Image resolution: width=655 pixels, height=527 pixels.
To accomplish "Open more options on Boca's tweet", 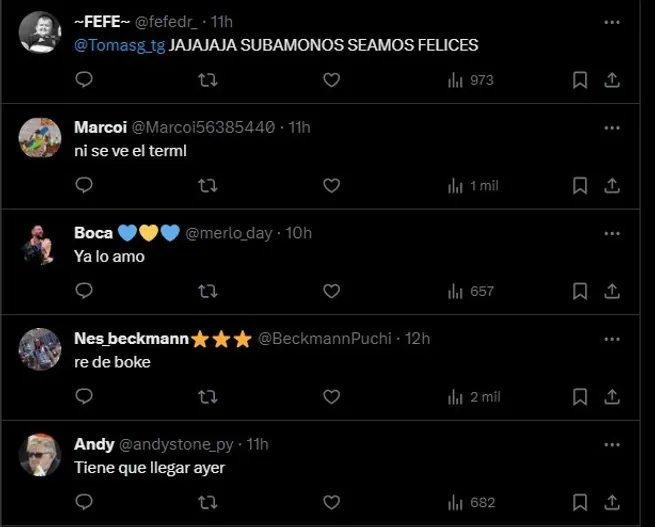I will tap(612, 233).
